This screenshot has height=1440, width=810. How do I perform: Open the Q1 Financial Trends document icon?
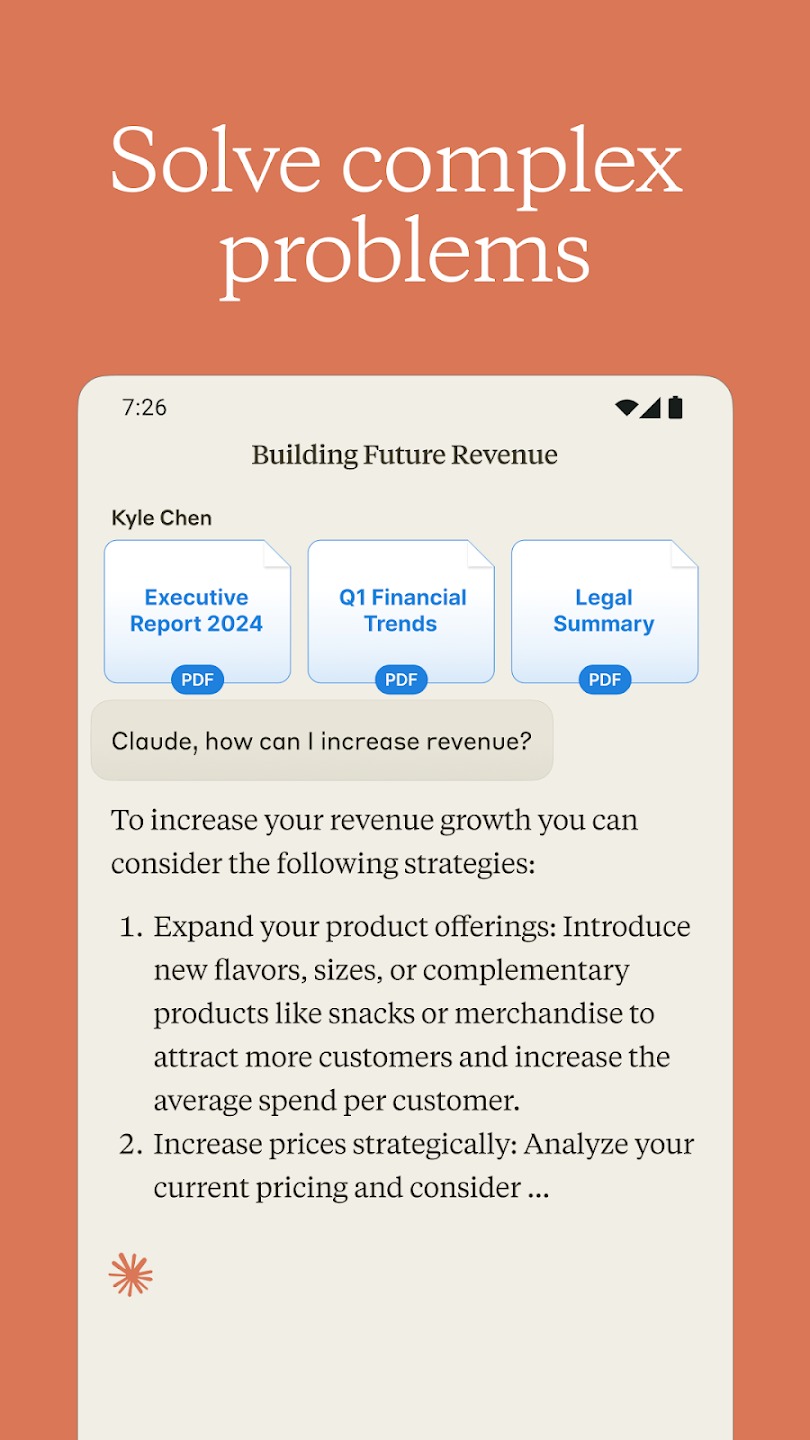pos(401,610)
